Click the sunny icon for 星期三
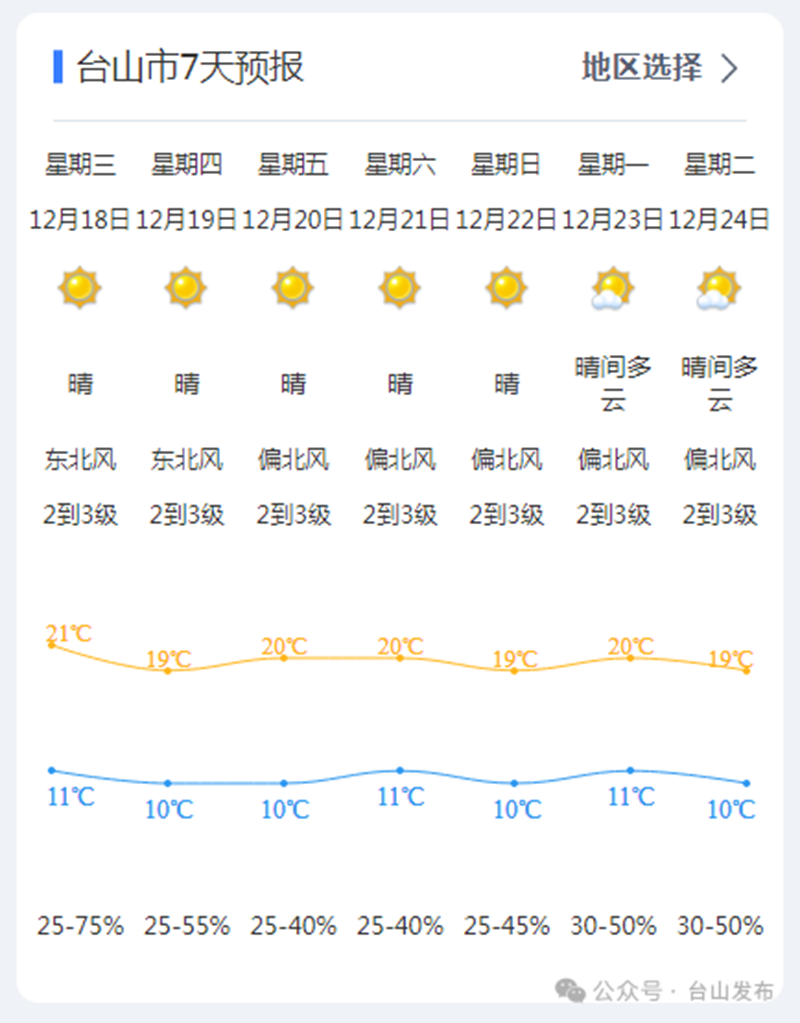 tap(79, 287)
